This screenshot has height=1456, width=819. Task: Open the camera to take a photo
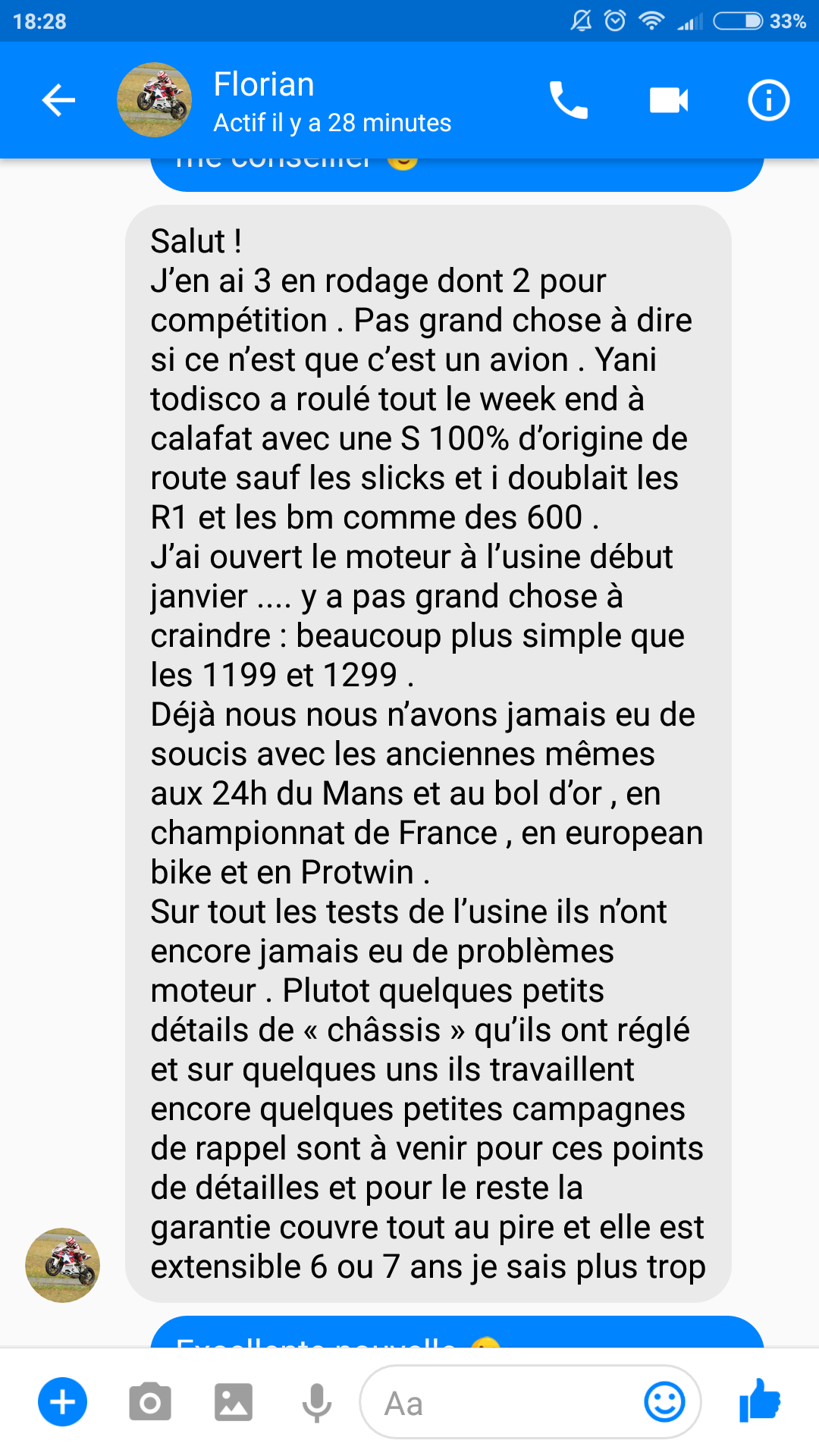pyautogui.click(x=150, y=1402)
